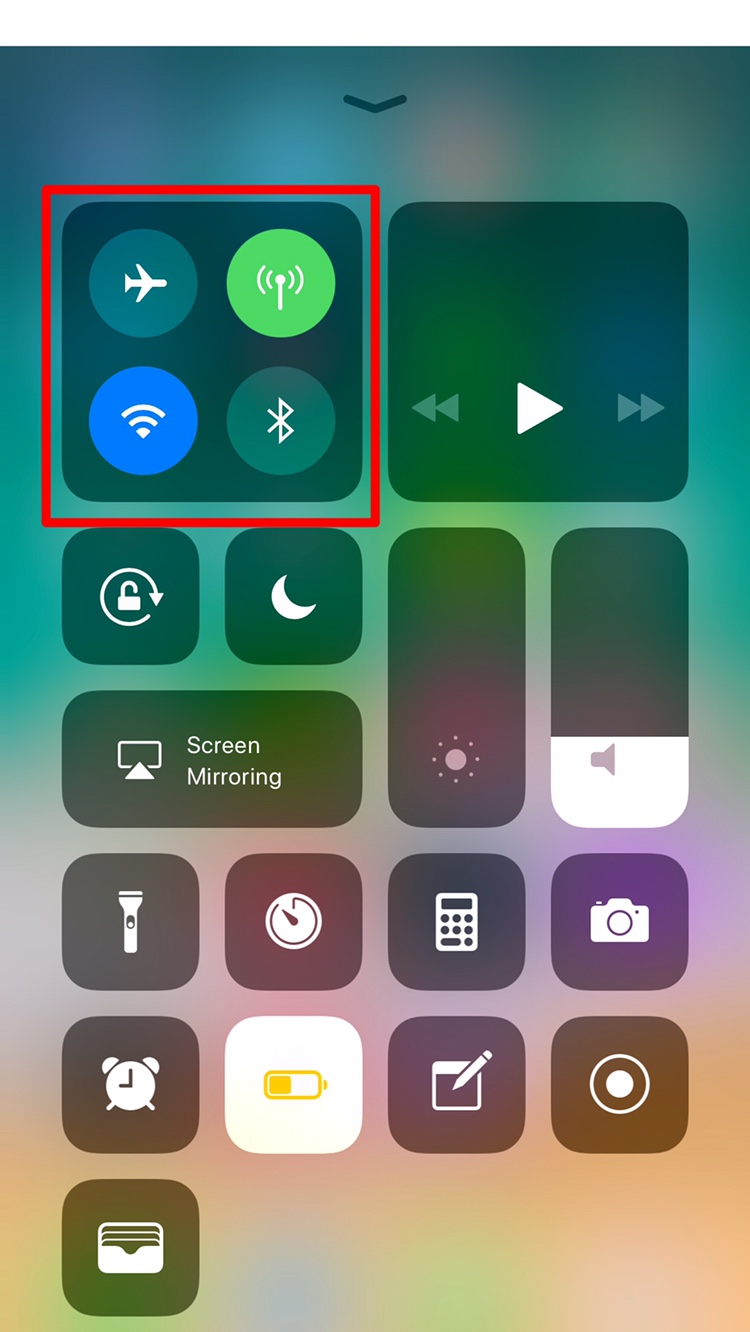Viewport: 750px width, 1332px height.
Task: Open Screen Mirroring
Action: point(212,760)
